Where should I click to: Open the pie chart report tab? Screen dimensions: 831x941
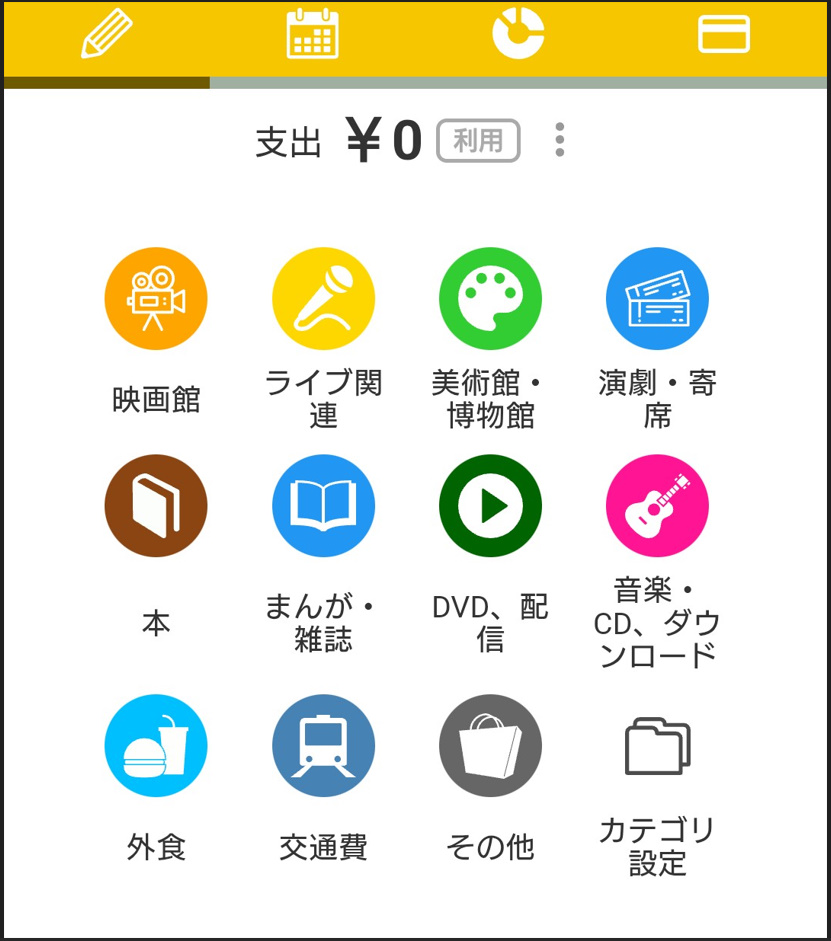(x=518, y=34)
